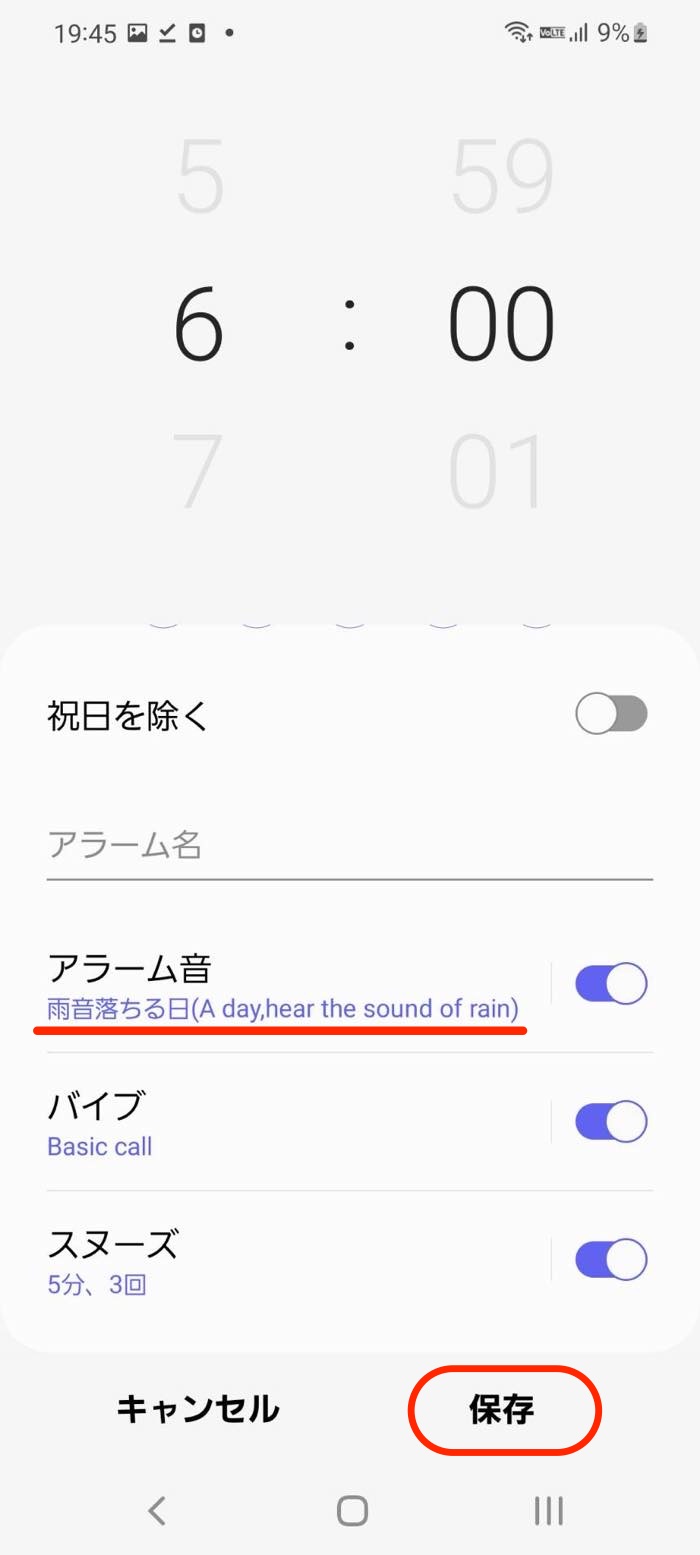Go back with the system back button
The width and height of the screenshot is (700, 1555).
(157, 1509)
